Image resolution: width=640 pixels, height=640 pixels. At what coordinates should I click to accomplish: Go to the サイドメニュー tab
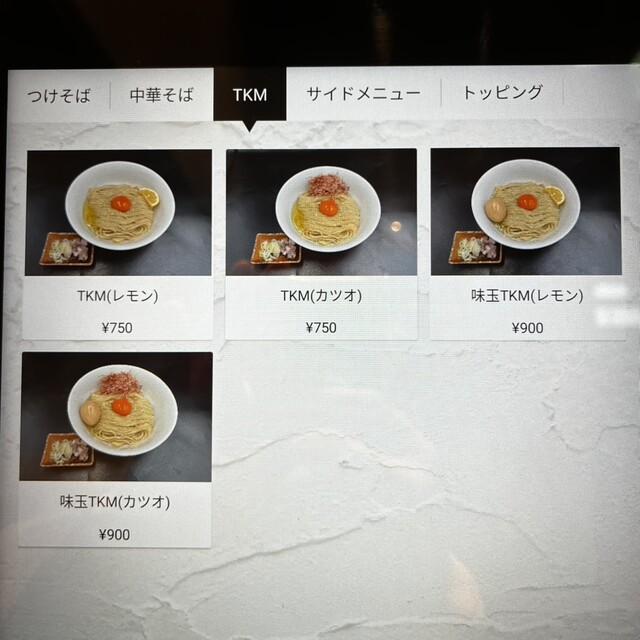(363, 94)
